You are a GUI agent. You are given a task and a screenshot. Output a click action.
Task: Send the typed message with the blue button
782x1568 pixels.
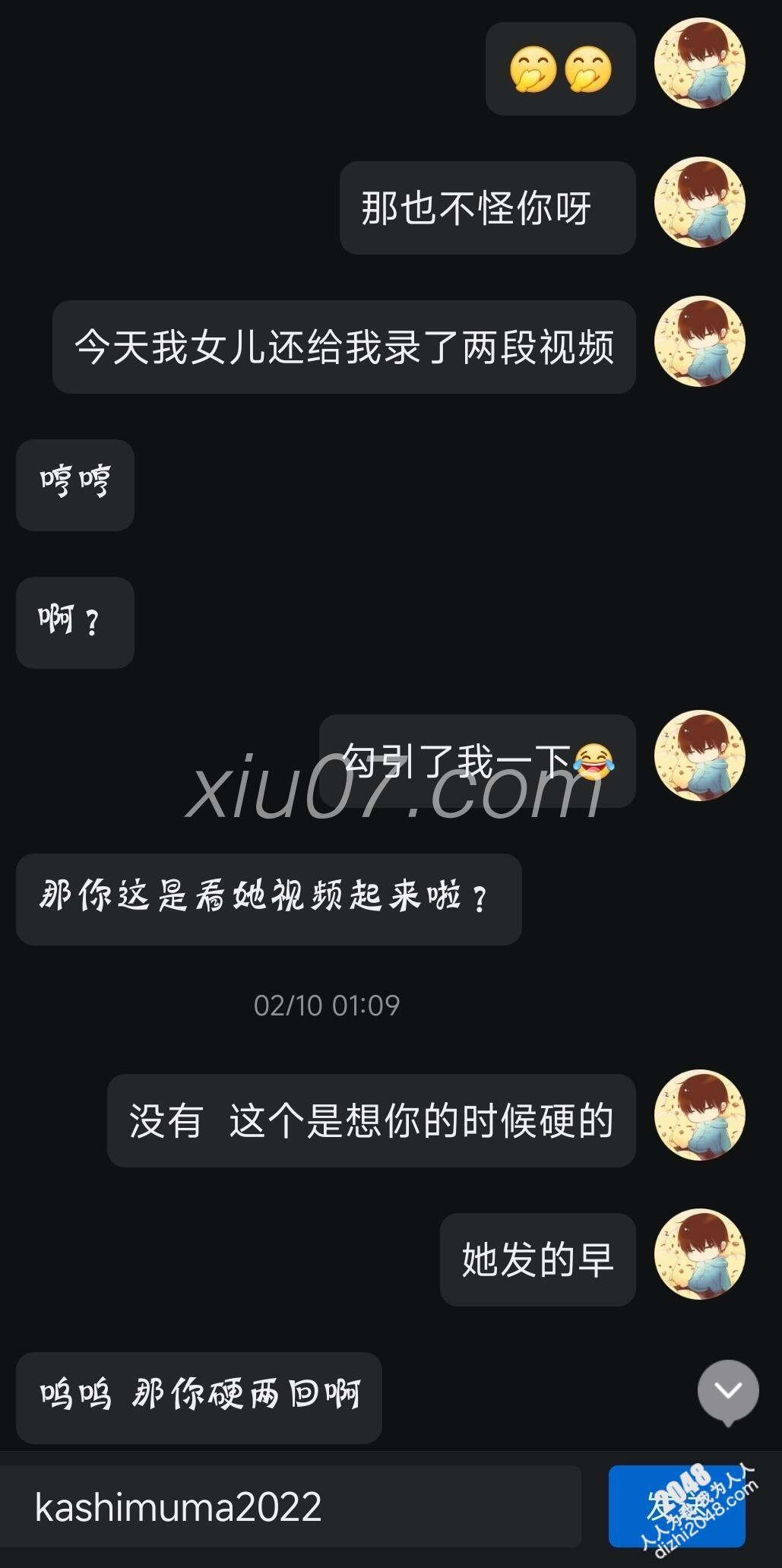tap(676, 1506)
